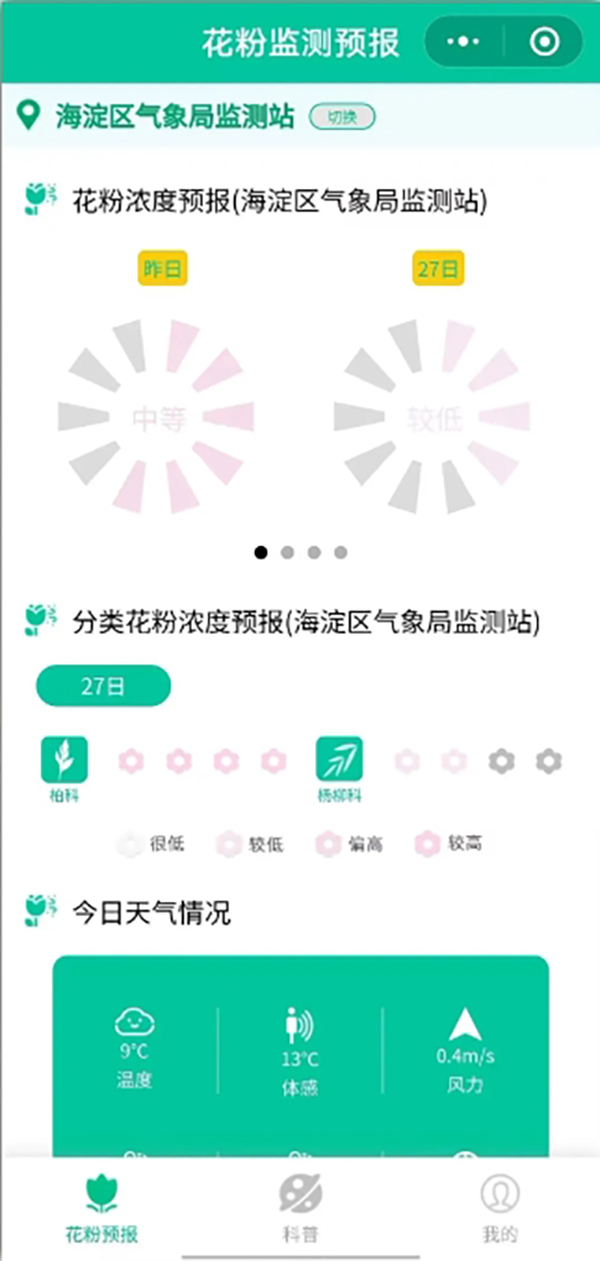Screen dimensions: 600x1261
Task: Open the 杨柳科 pollen category
Action: [x=339, y=761]
